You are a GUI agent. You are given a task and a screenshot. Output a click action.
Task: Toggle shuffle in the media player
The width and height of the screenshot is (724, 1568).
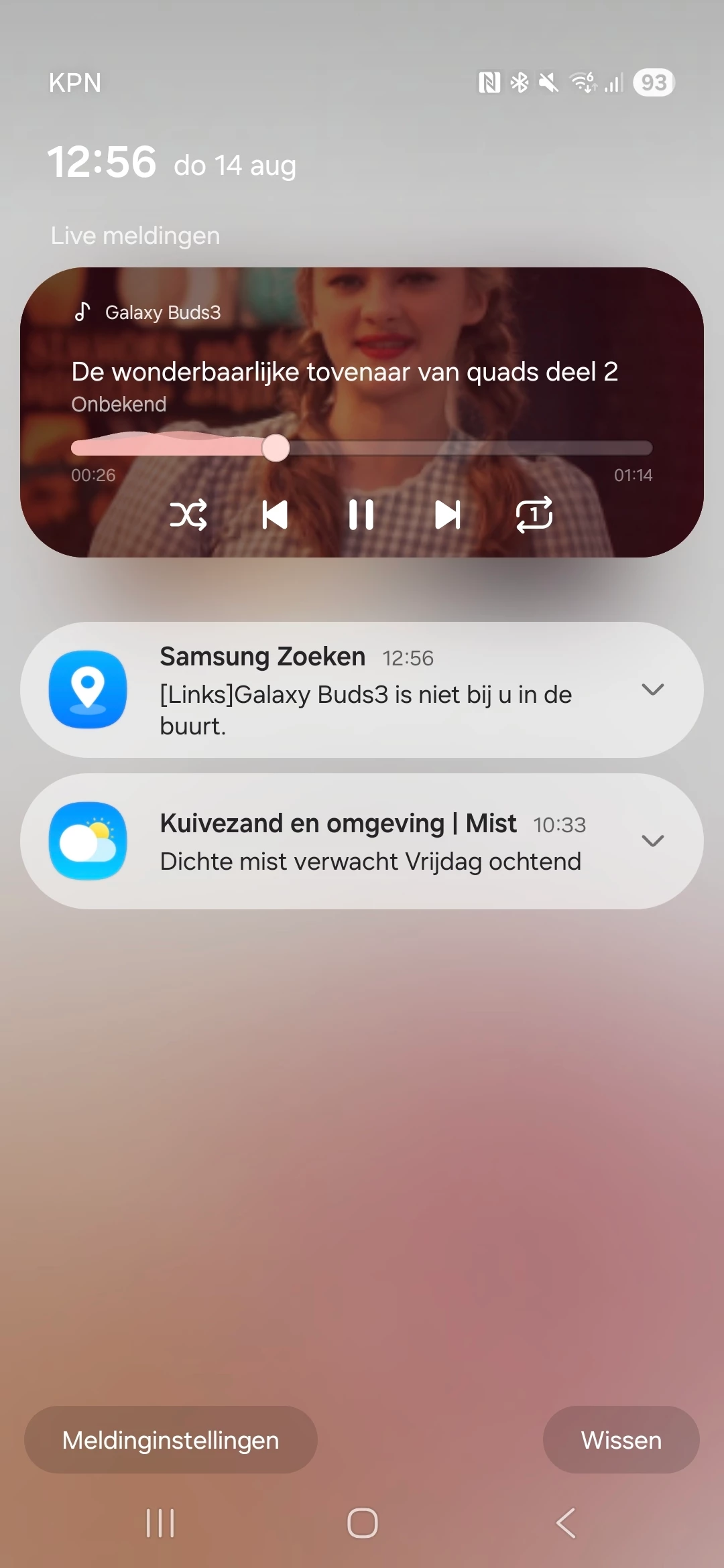[188, 515]
